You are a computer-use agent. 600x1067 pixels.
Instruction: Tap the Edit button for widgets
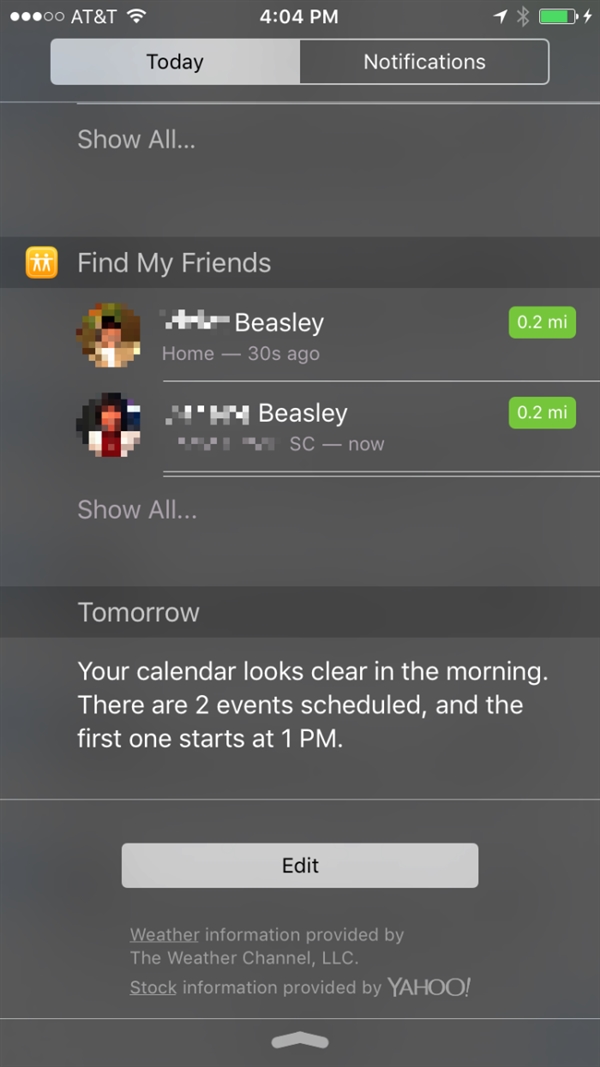pyautogui.click(x=300, y=865)
